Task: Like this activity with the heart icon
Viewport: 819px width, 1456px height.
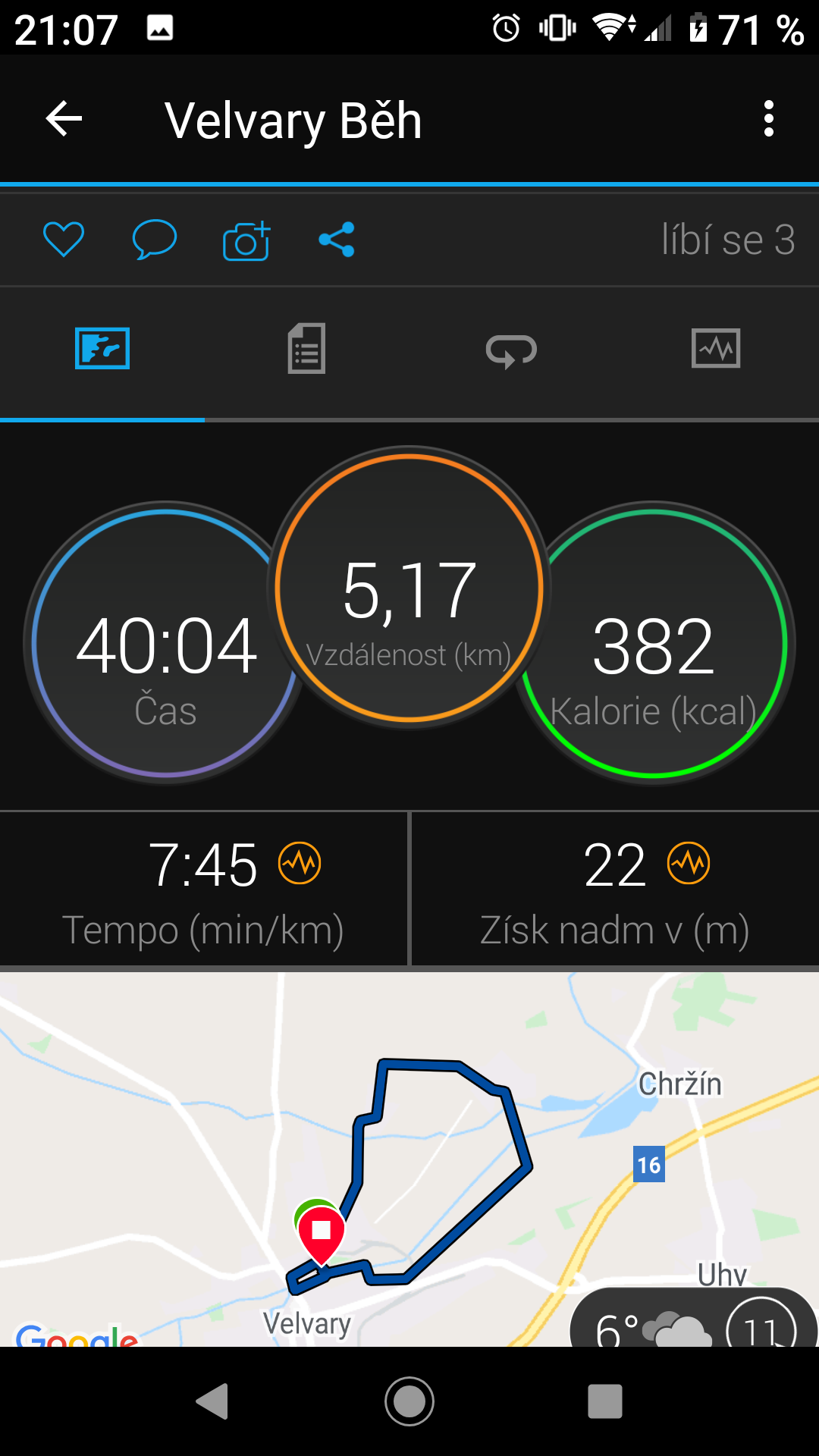Action: point(64,240)
